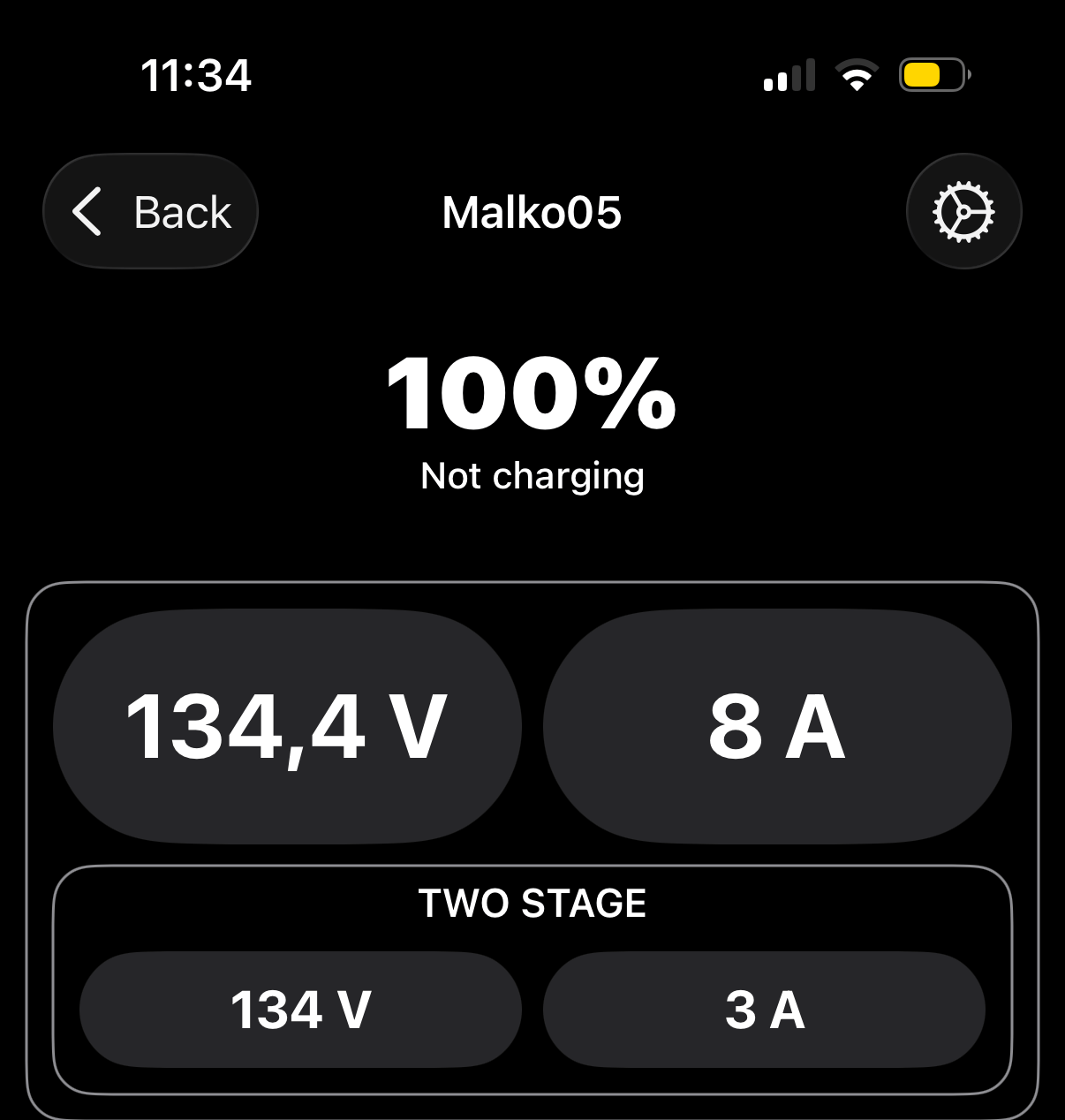
Task: Change the two stage 3 A setting
Action: (x=764, y=1010)
